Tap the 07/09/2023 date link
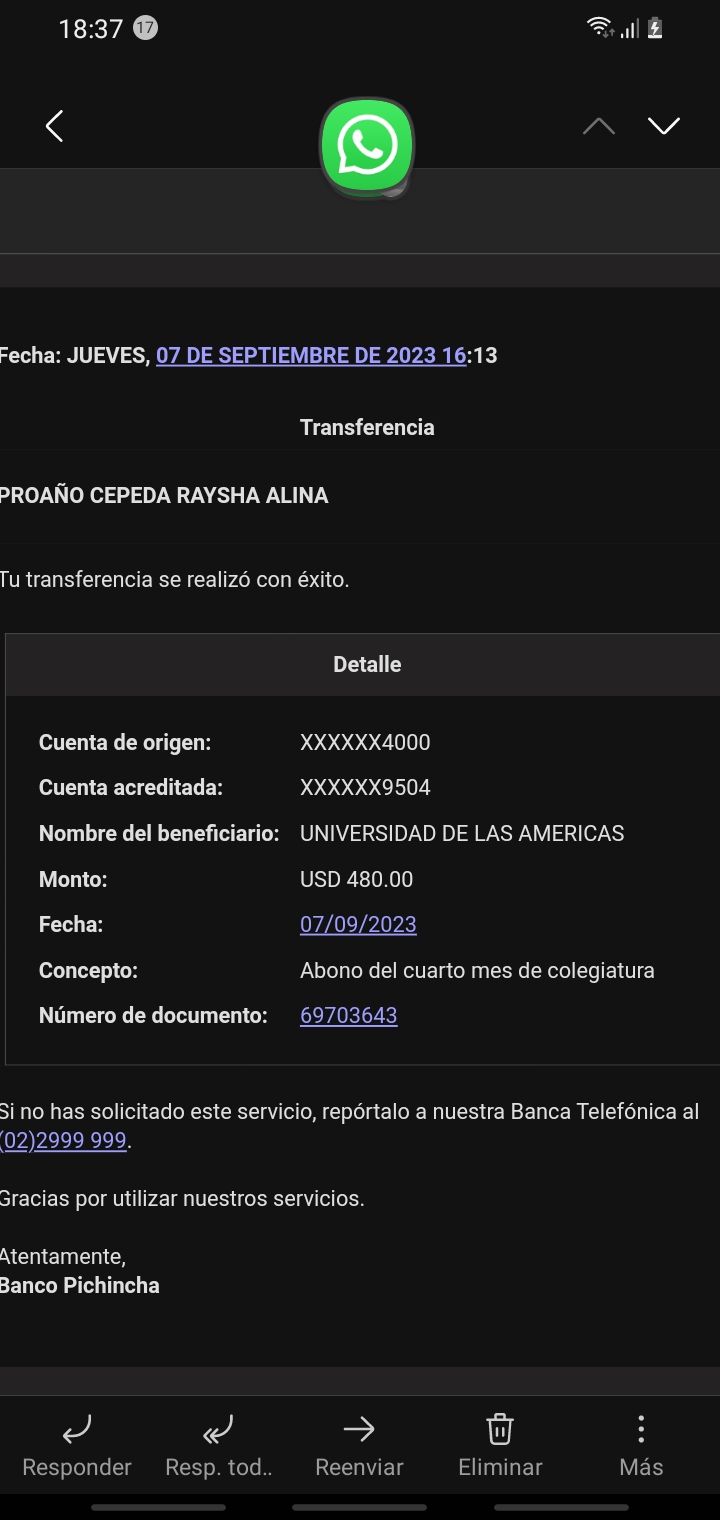Image resolution: width=720 pixels, height=1520 pixels. coord(358,924)
